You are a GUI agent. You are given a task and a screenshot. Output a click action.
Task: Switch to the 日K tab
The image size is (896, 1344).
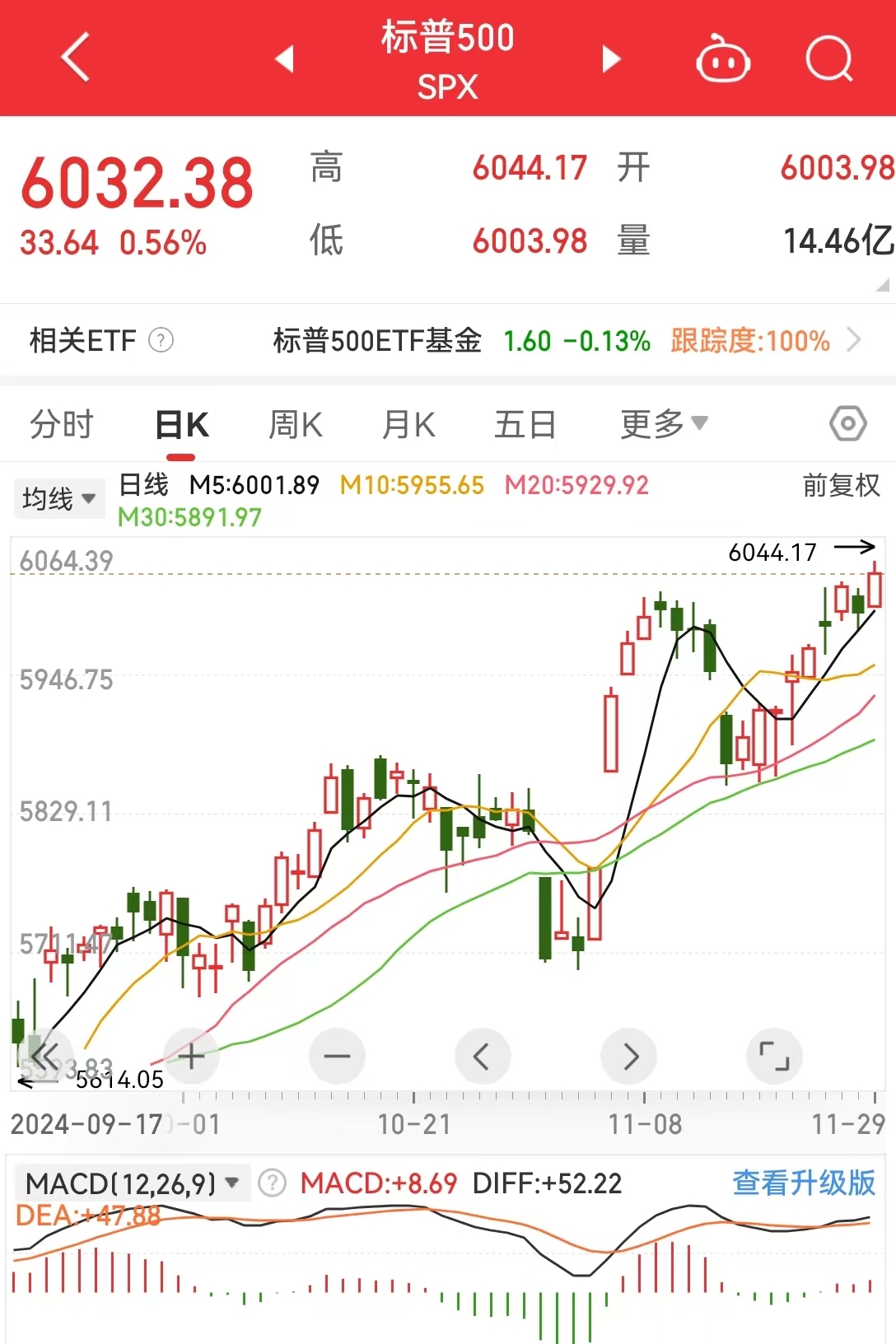pos(181,423)
